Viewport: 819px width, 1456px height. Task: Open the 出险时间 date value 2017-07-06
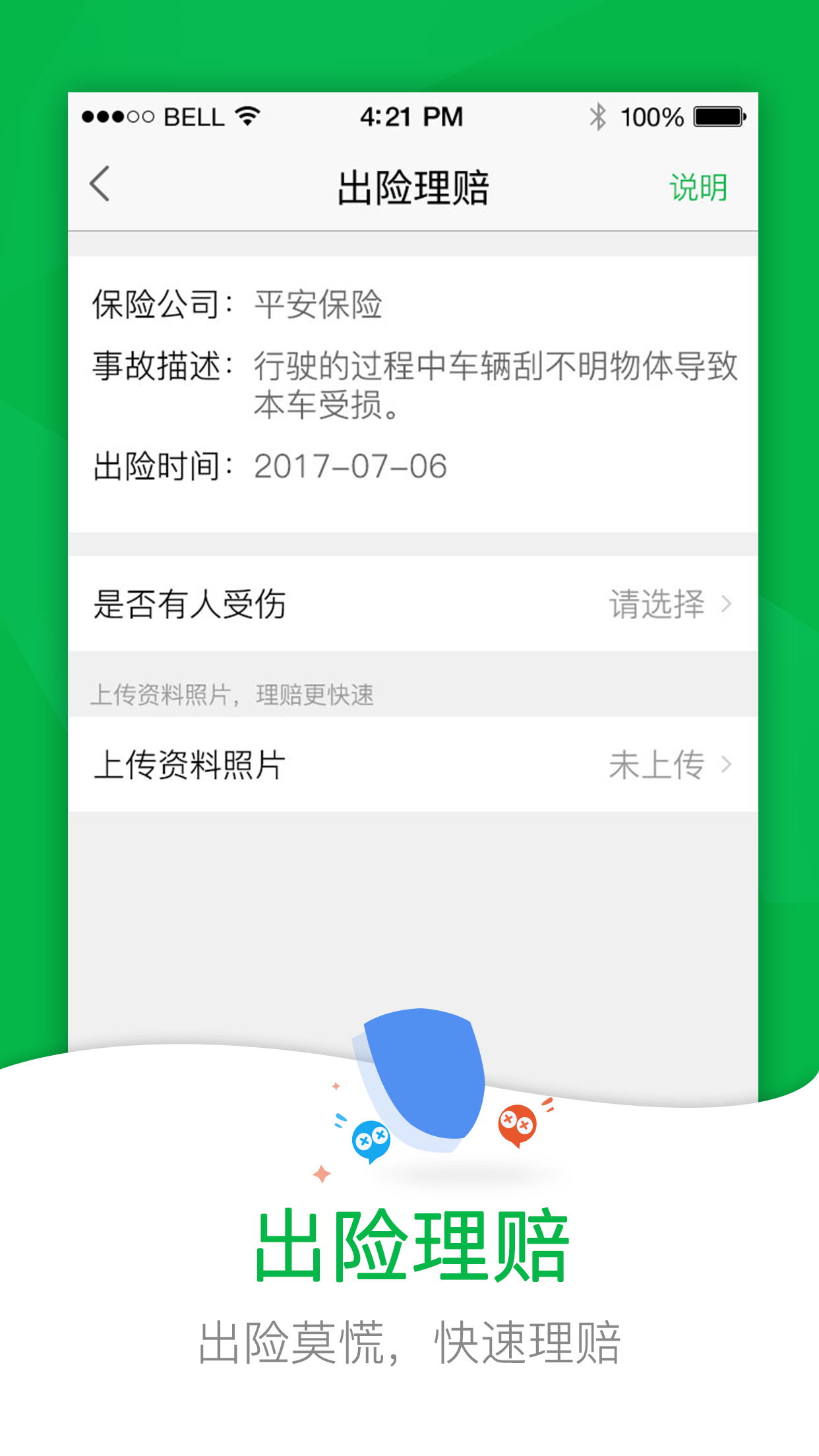pyautogui.click(x=351, y=467)
